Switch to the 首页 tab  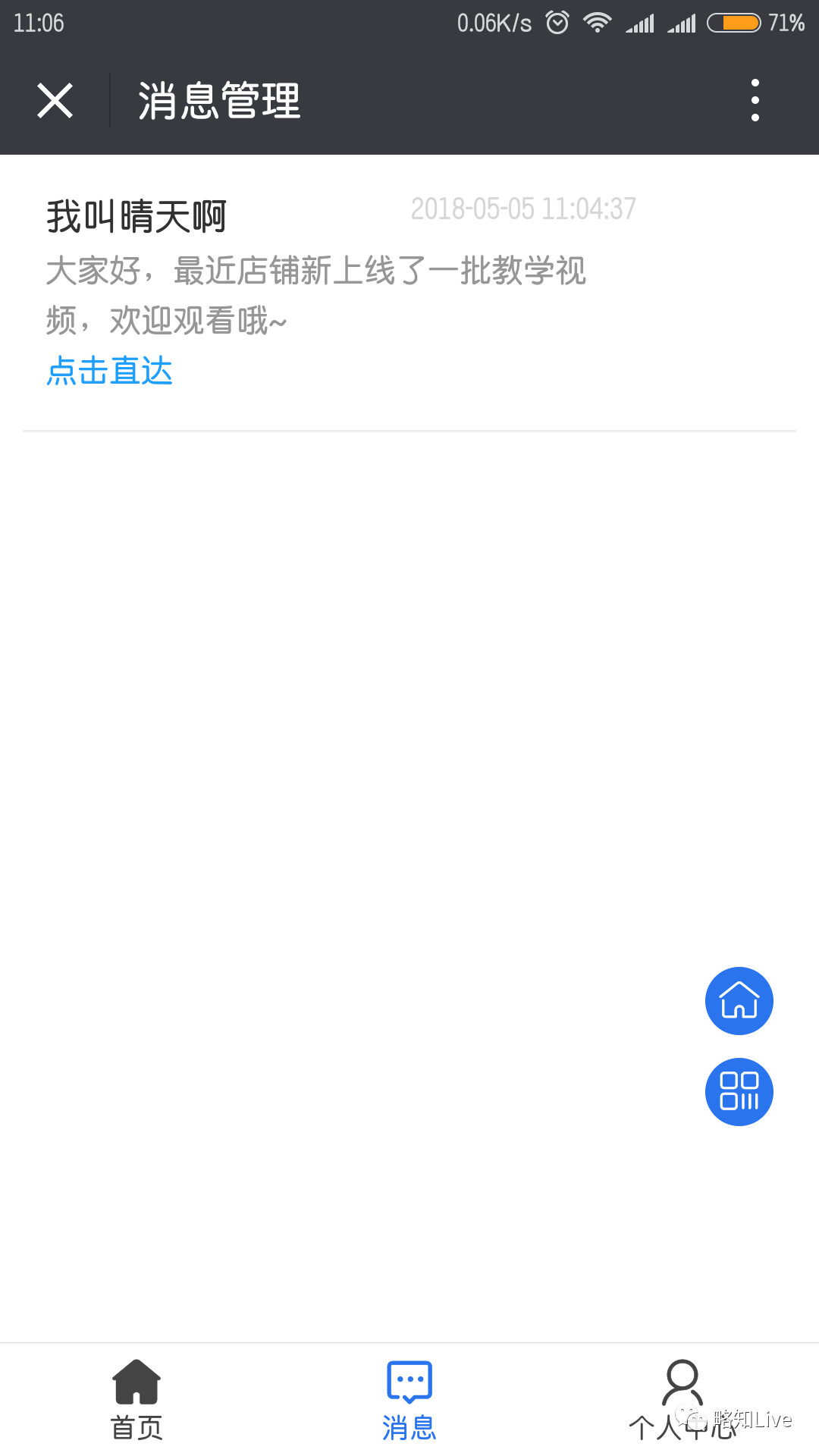pos(136,1400)
